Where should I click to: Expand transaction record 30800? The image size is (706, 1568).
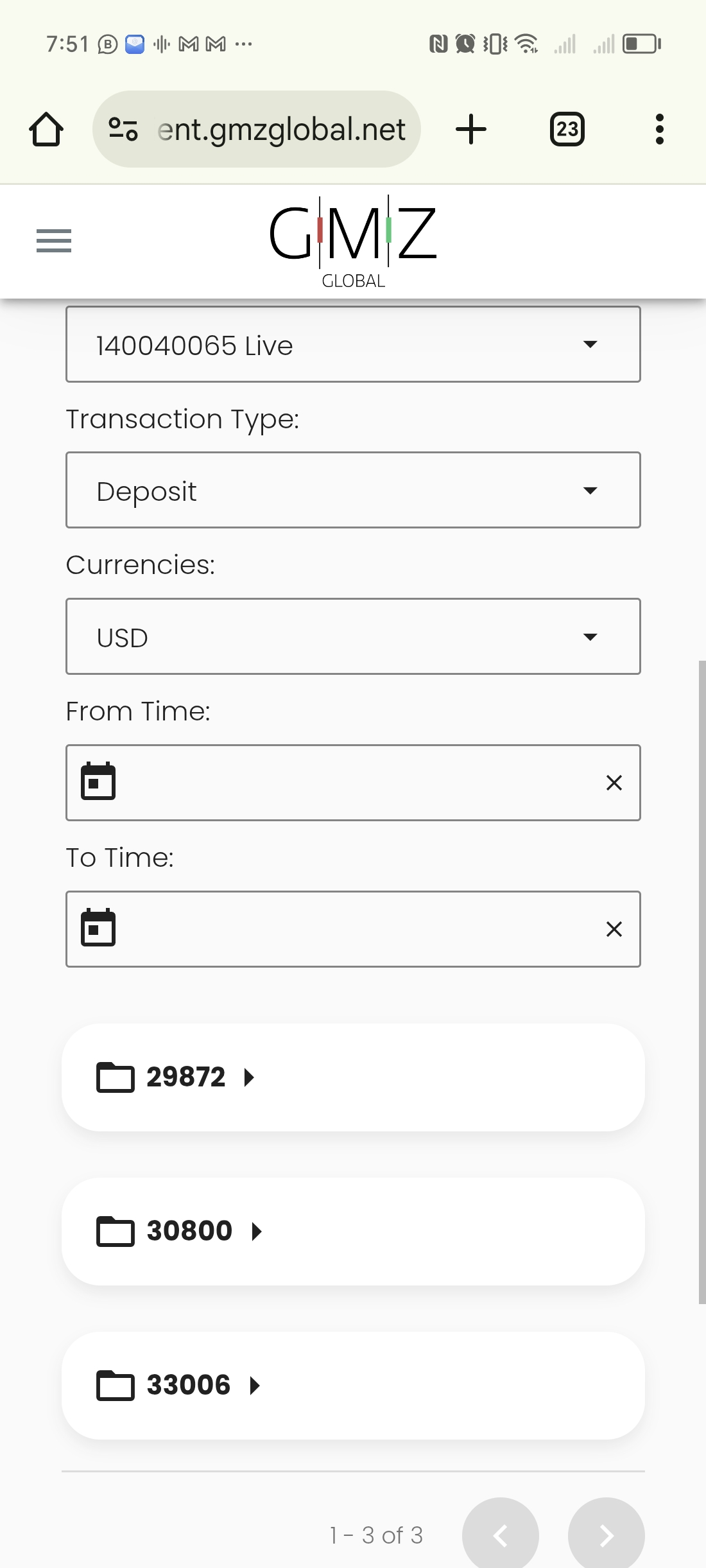[257, 1232]
